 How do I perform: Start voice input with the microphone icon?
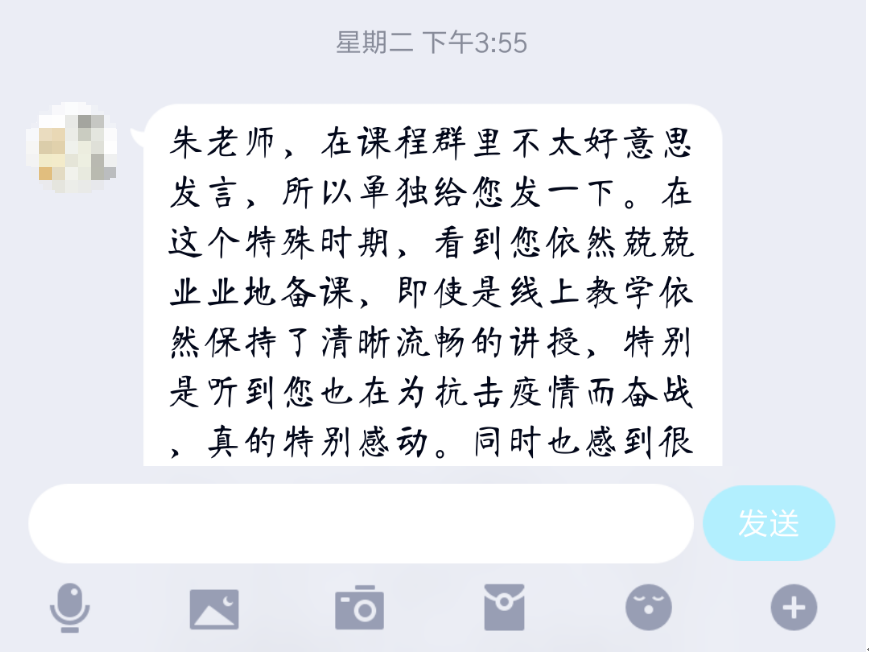[x=70, y=607]
